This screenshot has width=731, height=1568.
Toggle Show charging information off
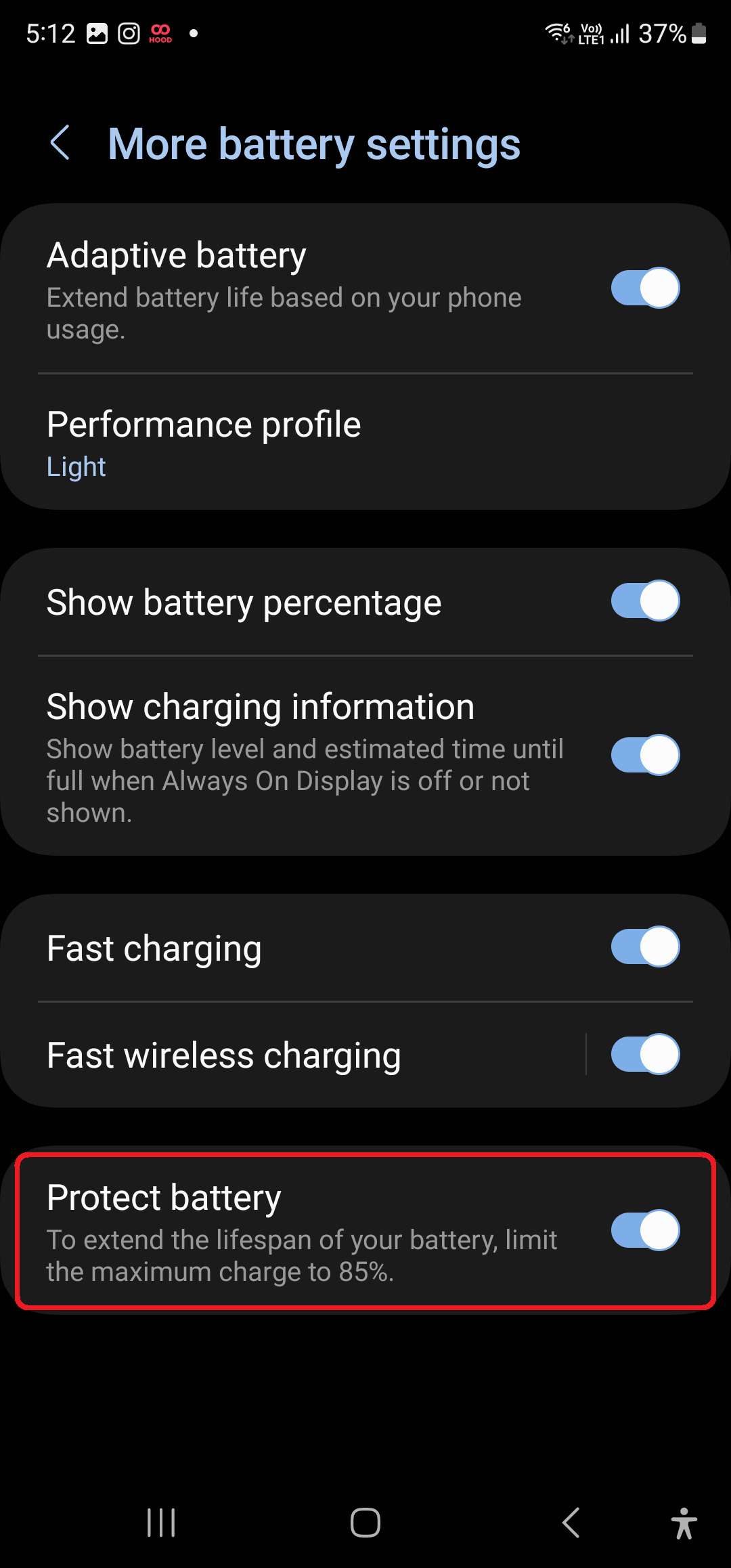pos(644,755)
